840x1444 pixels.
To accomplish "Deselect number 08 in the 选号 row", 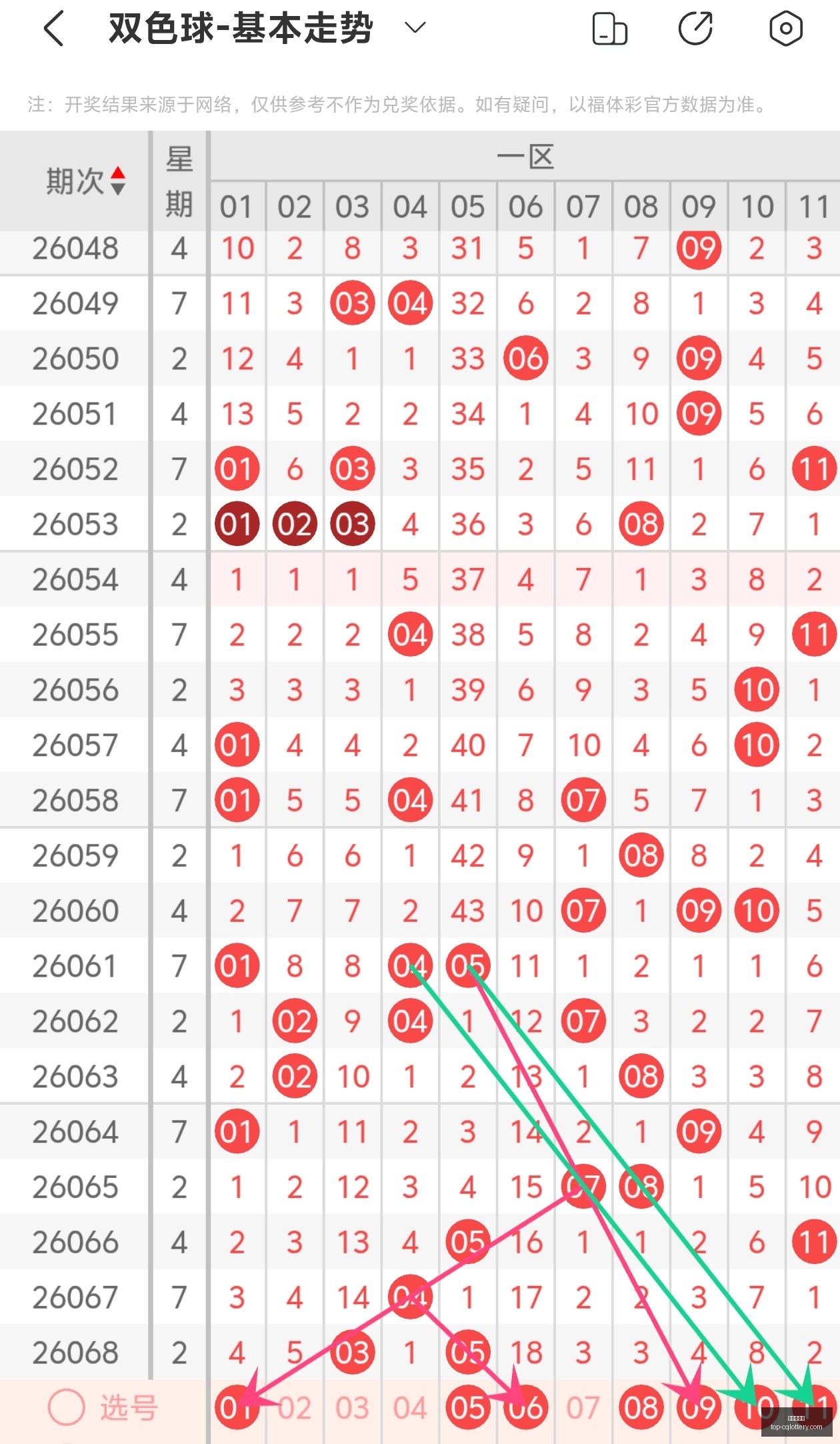I will tap(641, 1408).
